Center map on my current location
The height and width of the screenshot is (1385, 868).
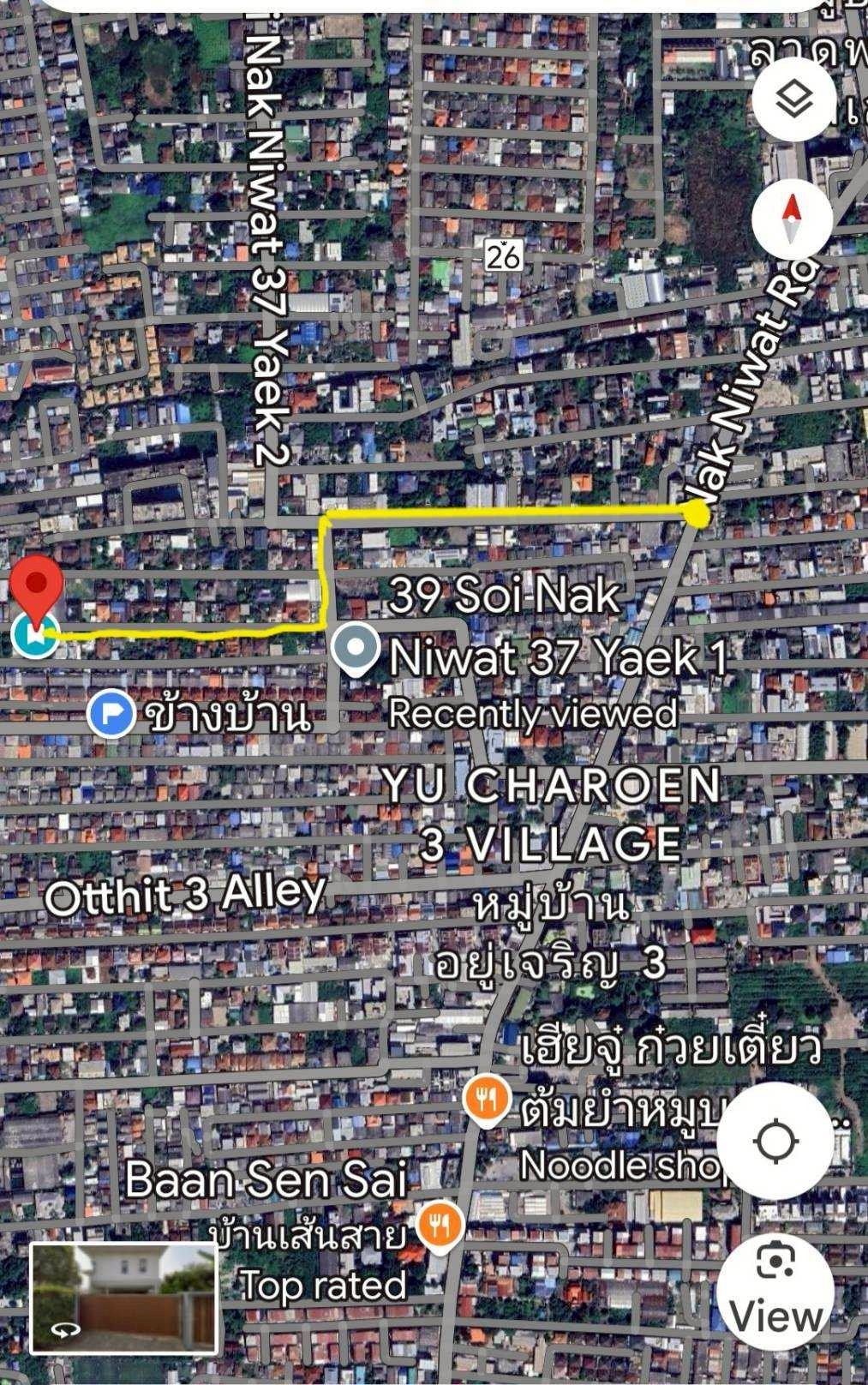click(x=775, y=1141)
